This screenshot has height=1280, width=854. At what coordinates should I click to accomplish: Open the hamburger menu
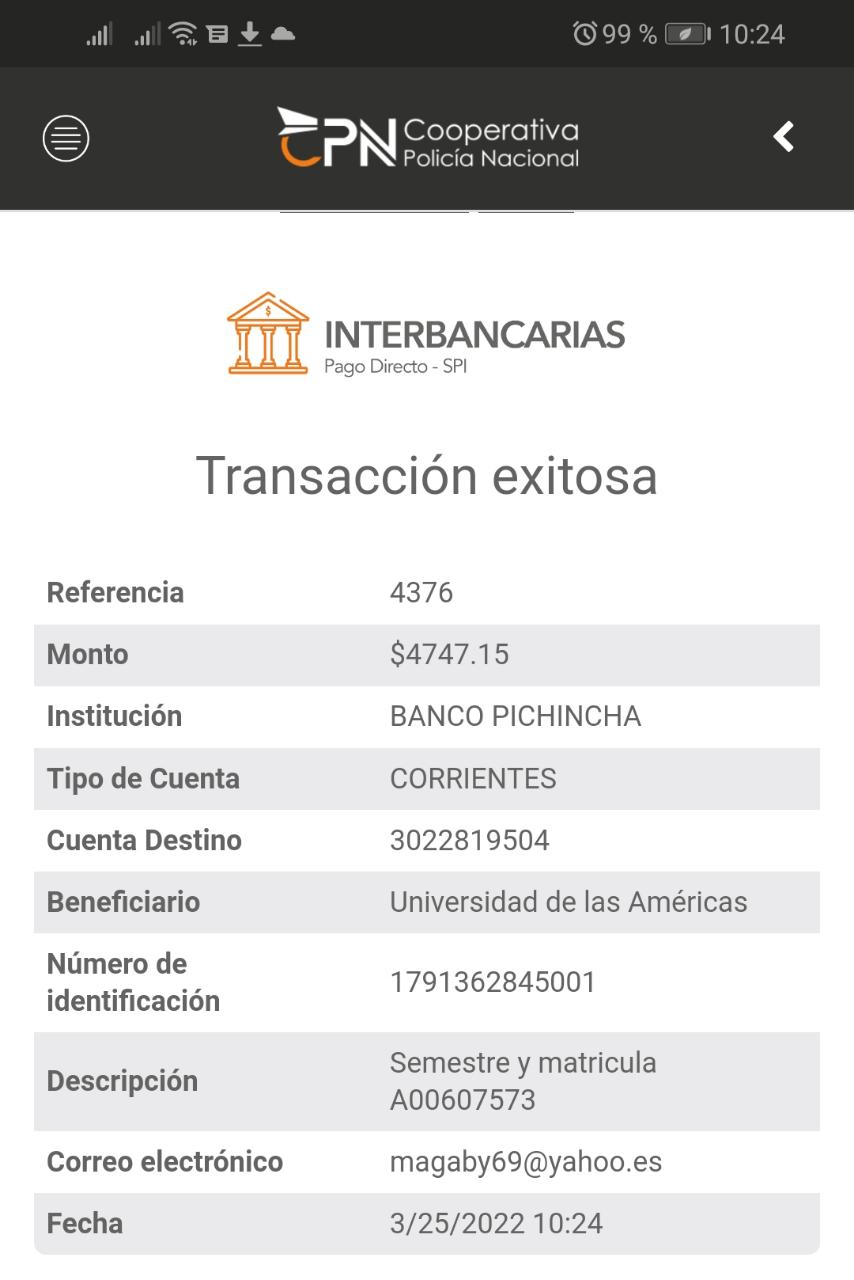point(65,138)
